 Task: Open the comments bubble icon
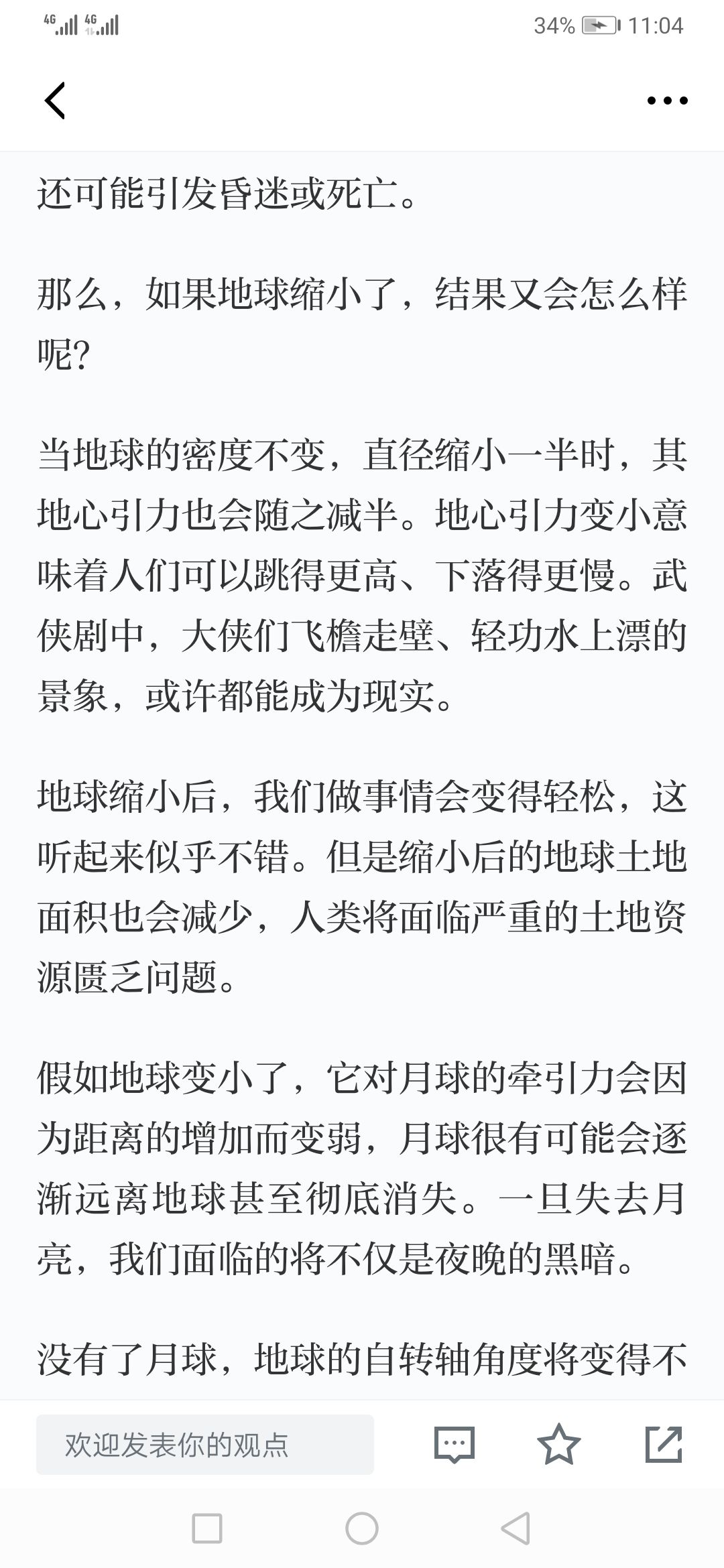(455, 1445)
